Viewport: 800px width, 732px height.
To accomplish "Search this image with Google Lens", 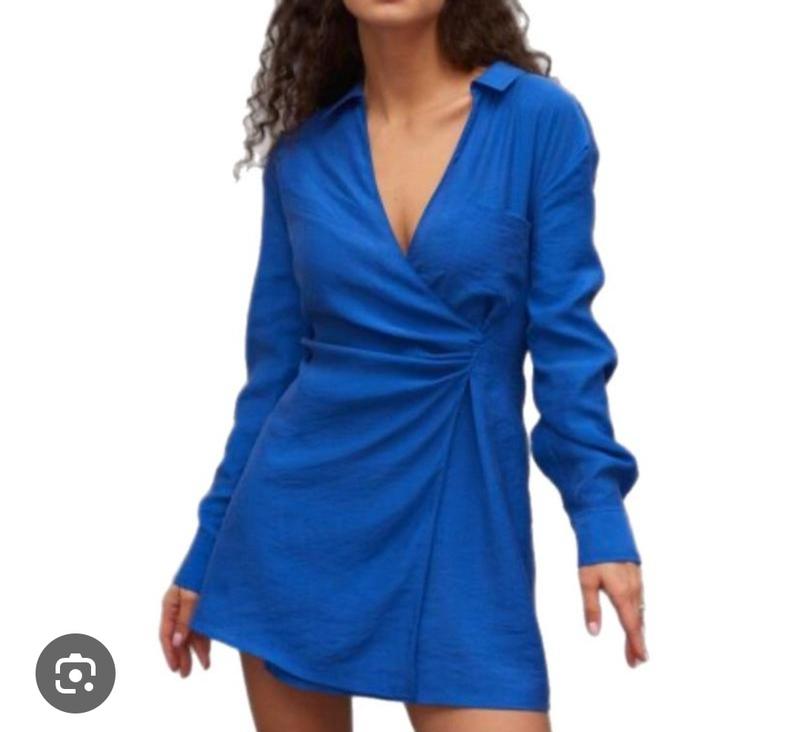I will [x=76, y=673].
